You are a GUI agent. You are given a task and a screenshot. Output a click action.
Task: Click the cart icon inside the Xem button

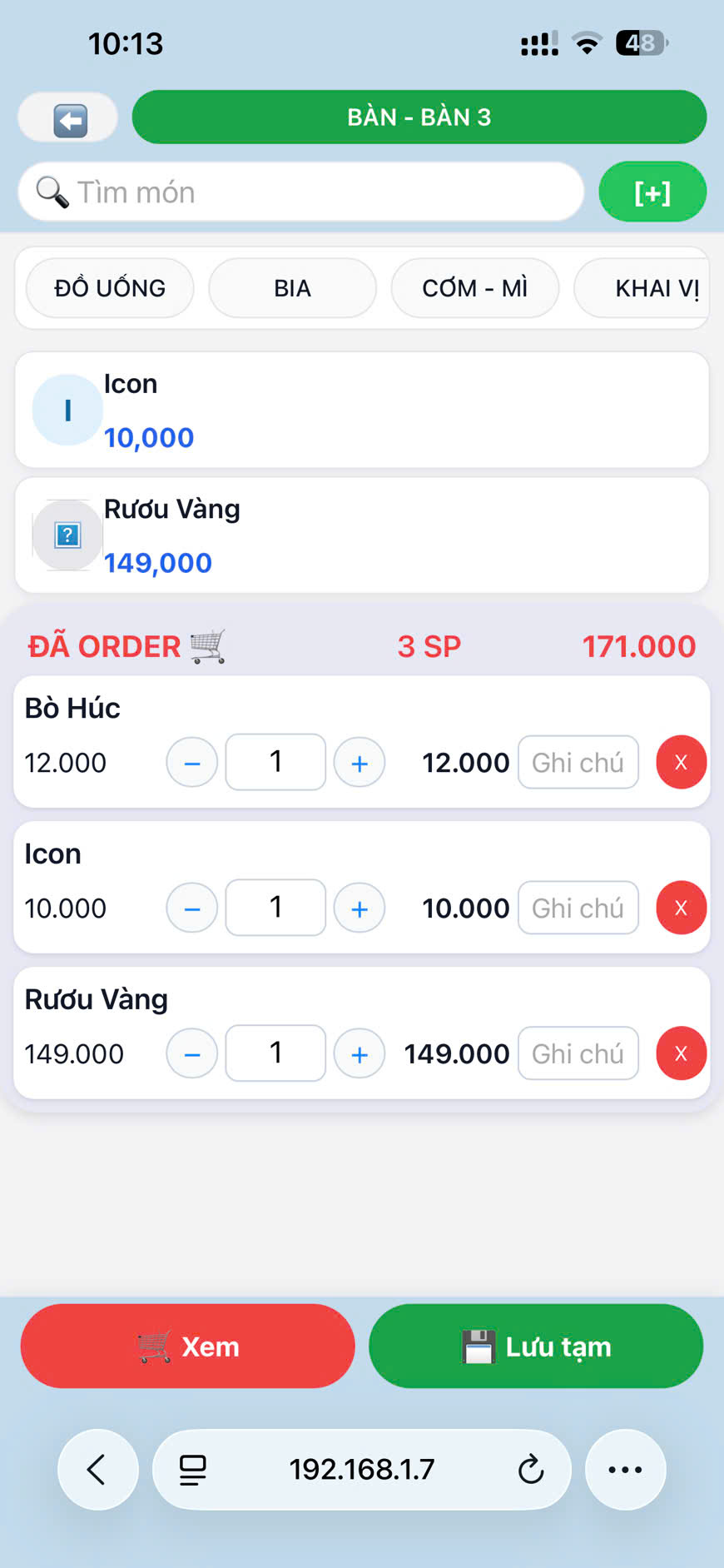click(153, 1346)
